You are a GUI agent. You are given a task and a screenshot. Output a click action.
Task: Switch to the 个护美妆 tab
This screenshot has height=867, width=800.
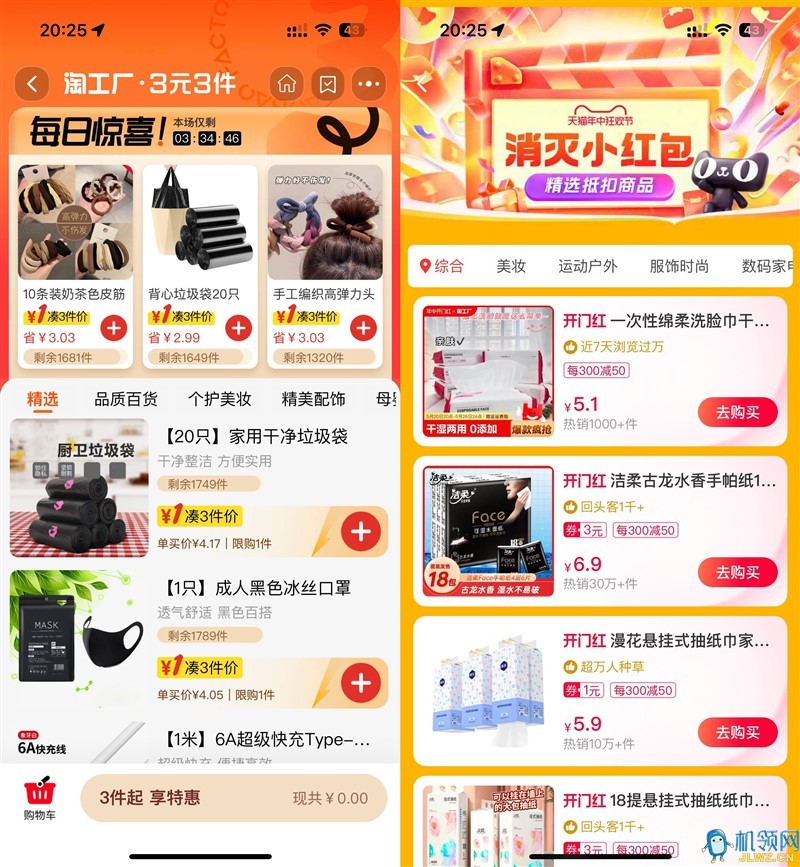point(220,399)
